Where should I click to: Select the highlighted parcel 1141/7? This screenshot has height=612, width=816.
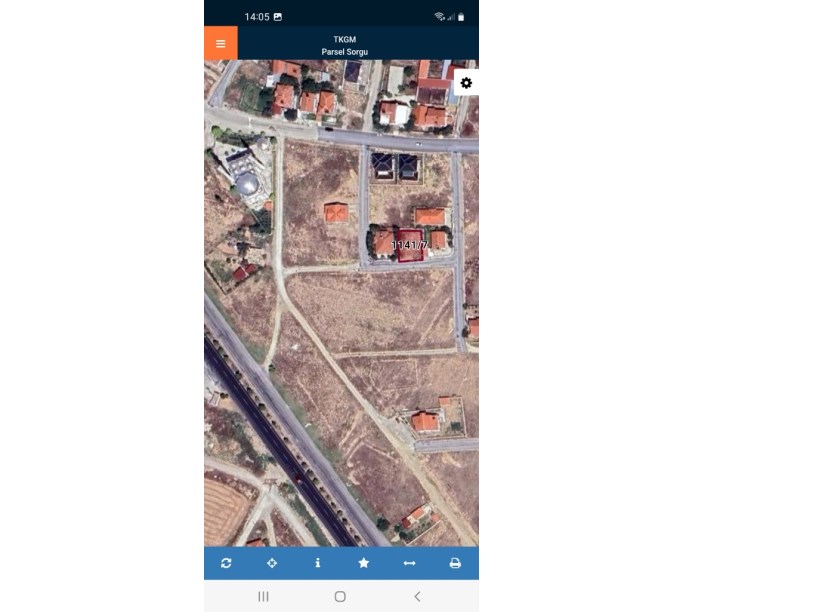tap(409, 245)
